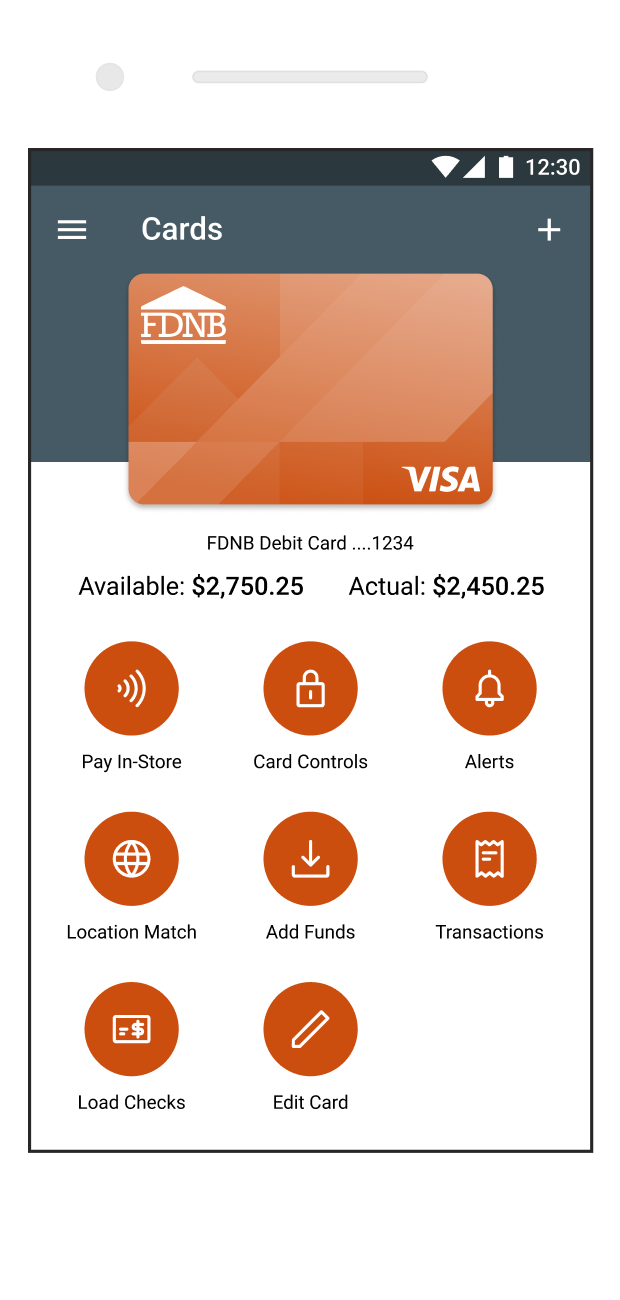This screenshot has height=1300, width=620.
Task: Open Pay In-Store
Action: point(131,689)
